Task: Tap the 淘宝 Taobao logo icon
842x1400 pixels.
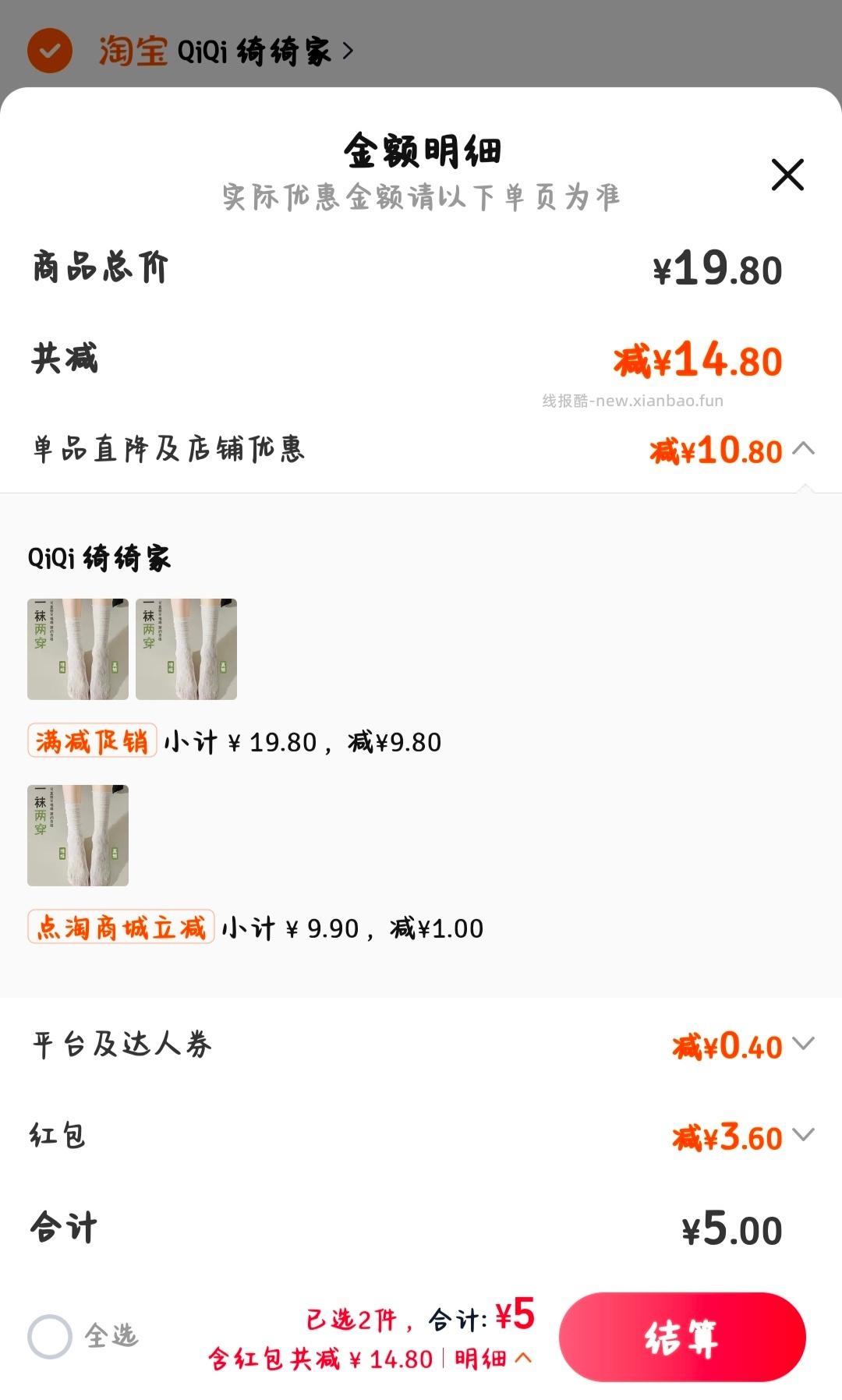Action: [133, 49]
